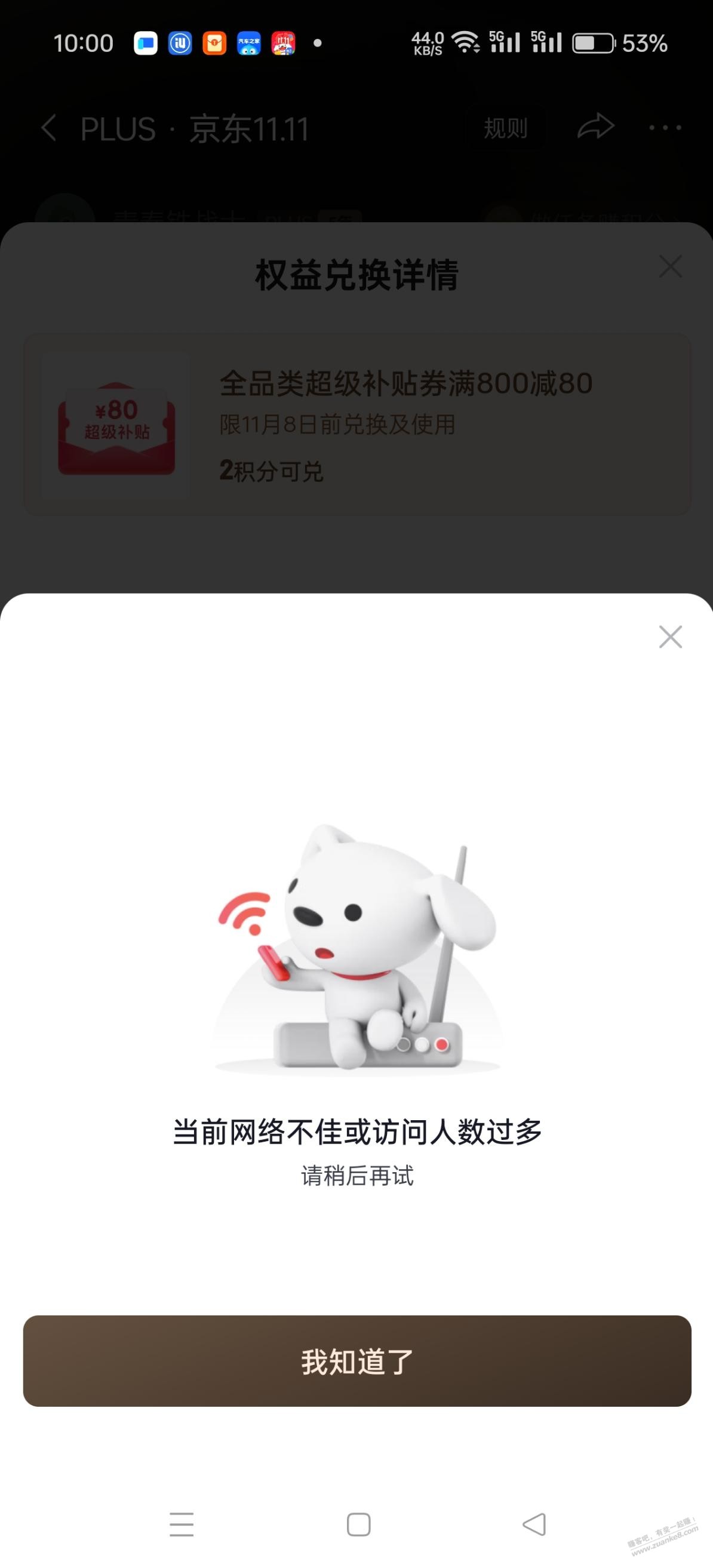The height and width of the screenshot is (1568, 713).
Task: Tap the 我知道了 button
Action: click(357, 1361)
